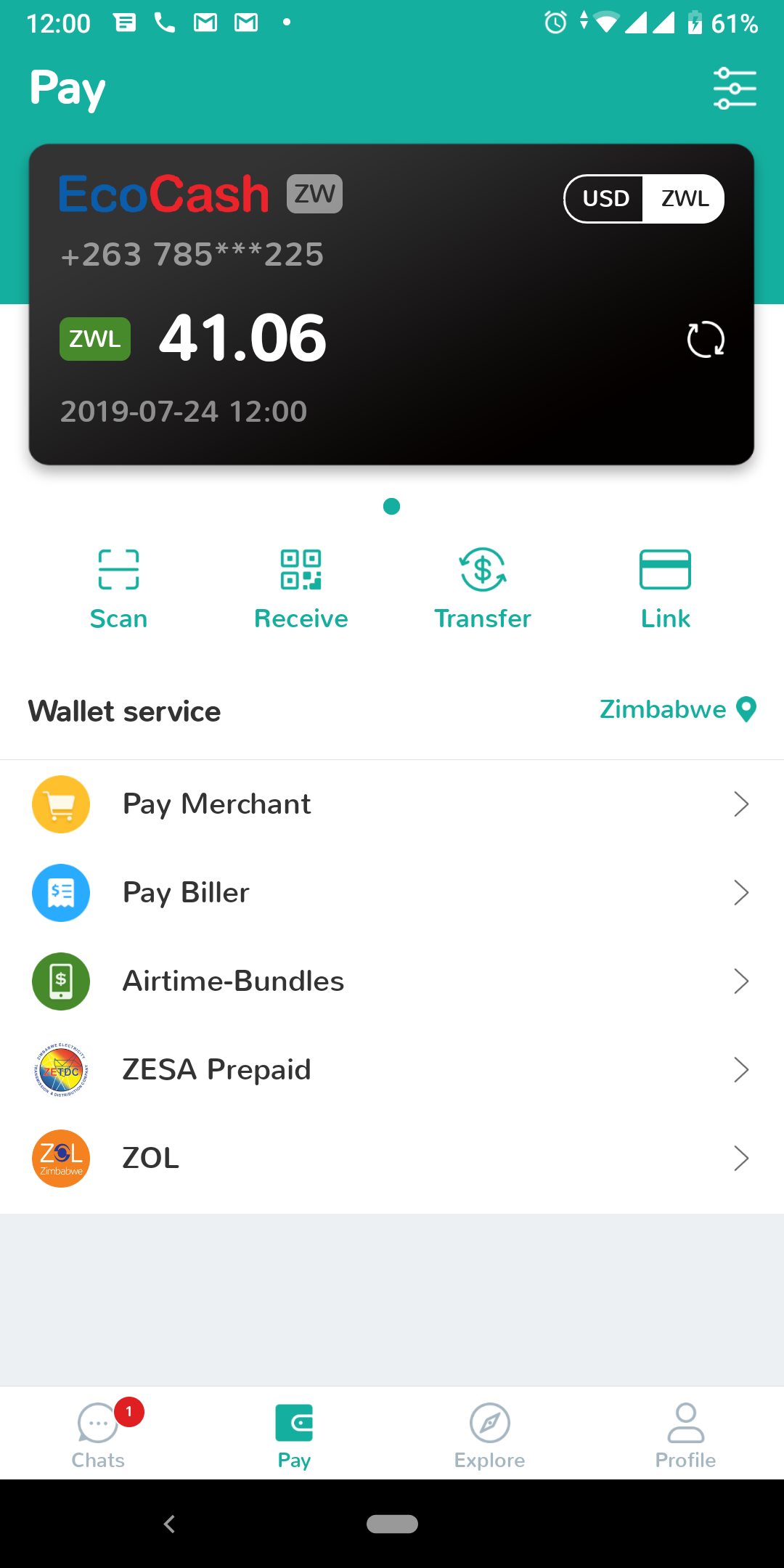784x1568 pixels.
Task: Refresh the EcoCash balance
Action: point(706,339)
